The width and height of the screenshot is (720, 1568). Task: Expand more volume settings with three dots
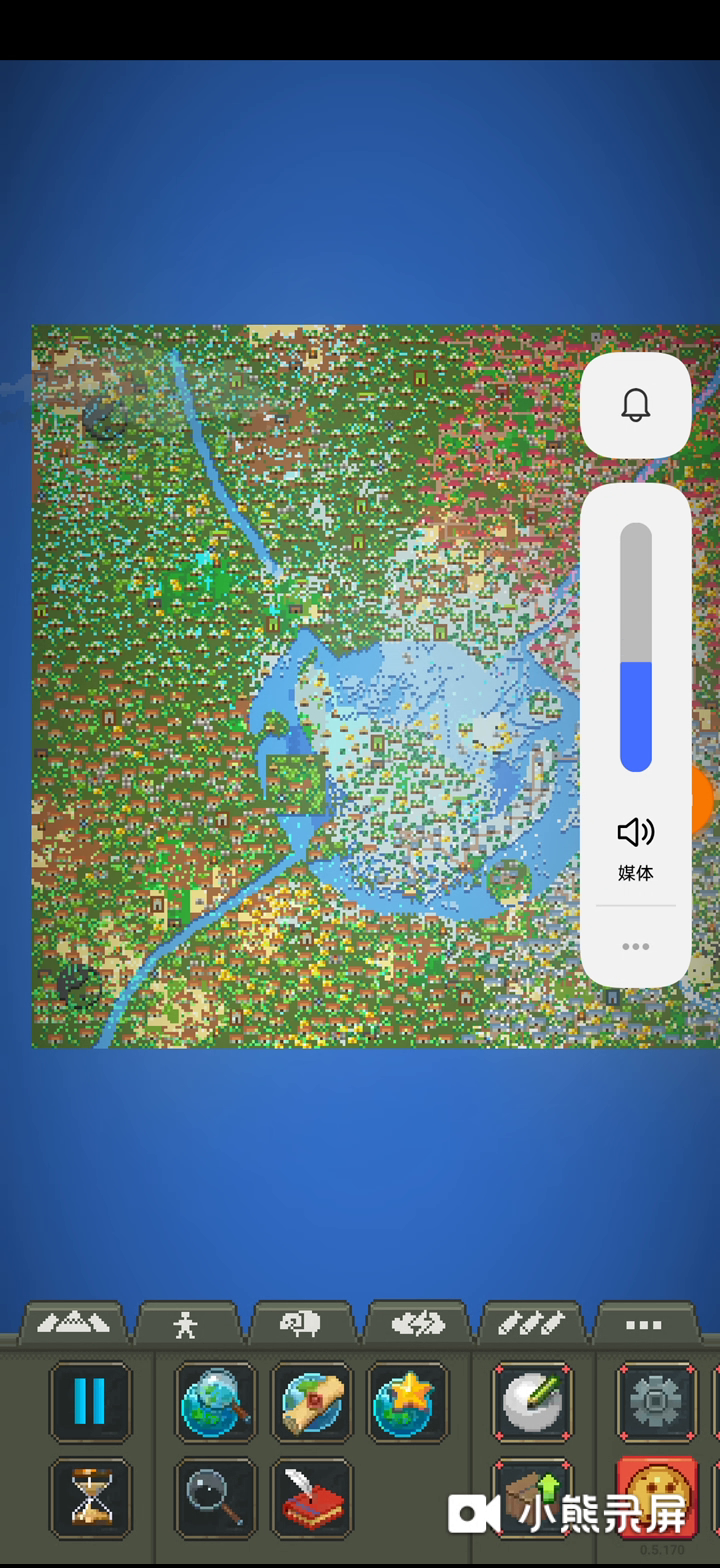click(636, 946)
